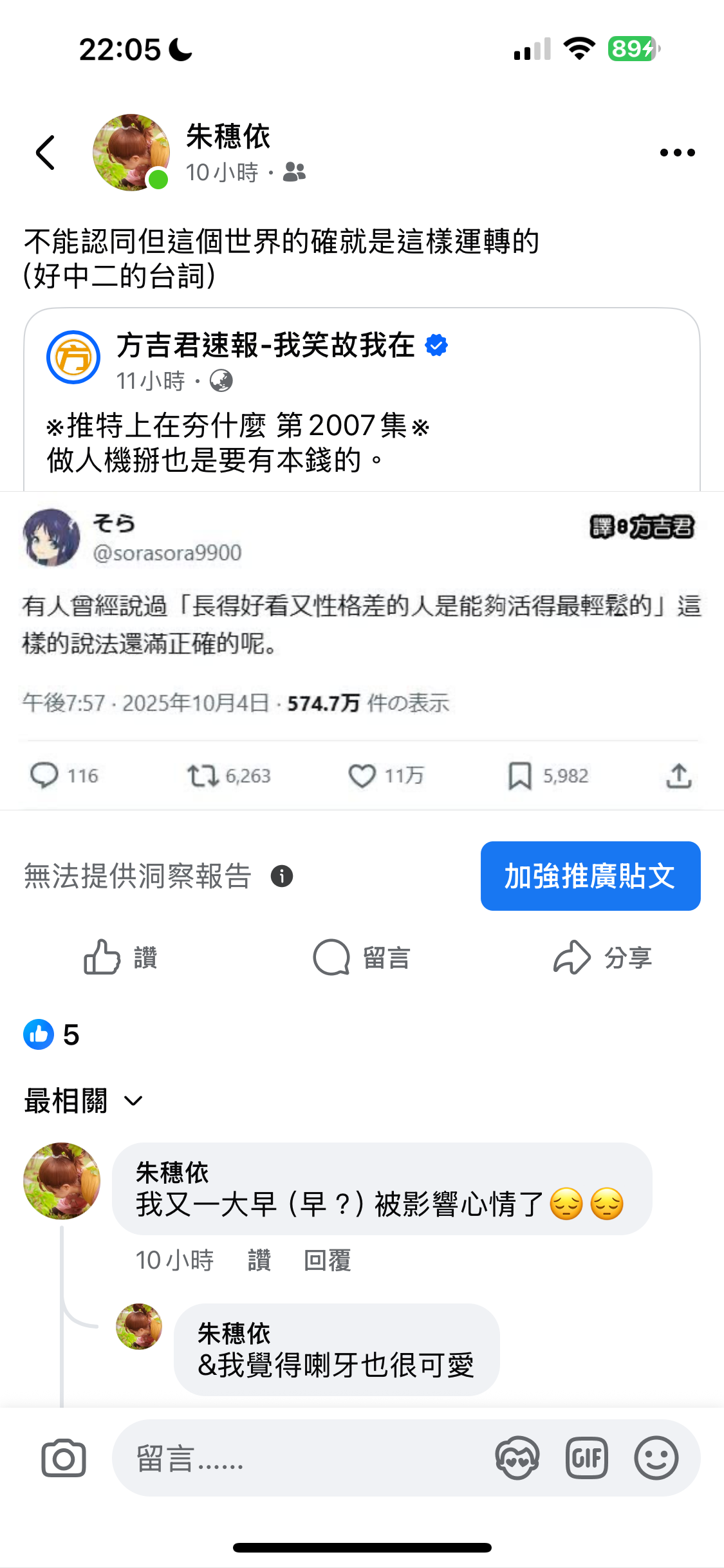Open the emoji picker
724x1568 pixels.
click(x=656, y=1458)
